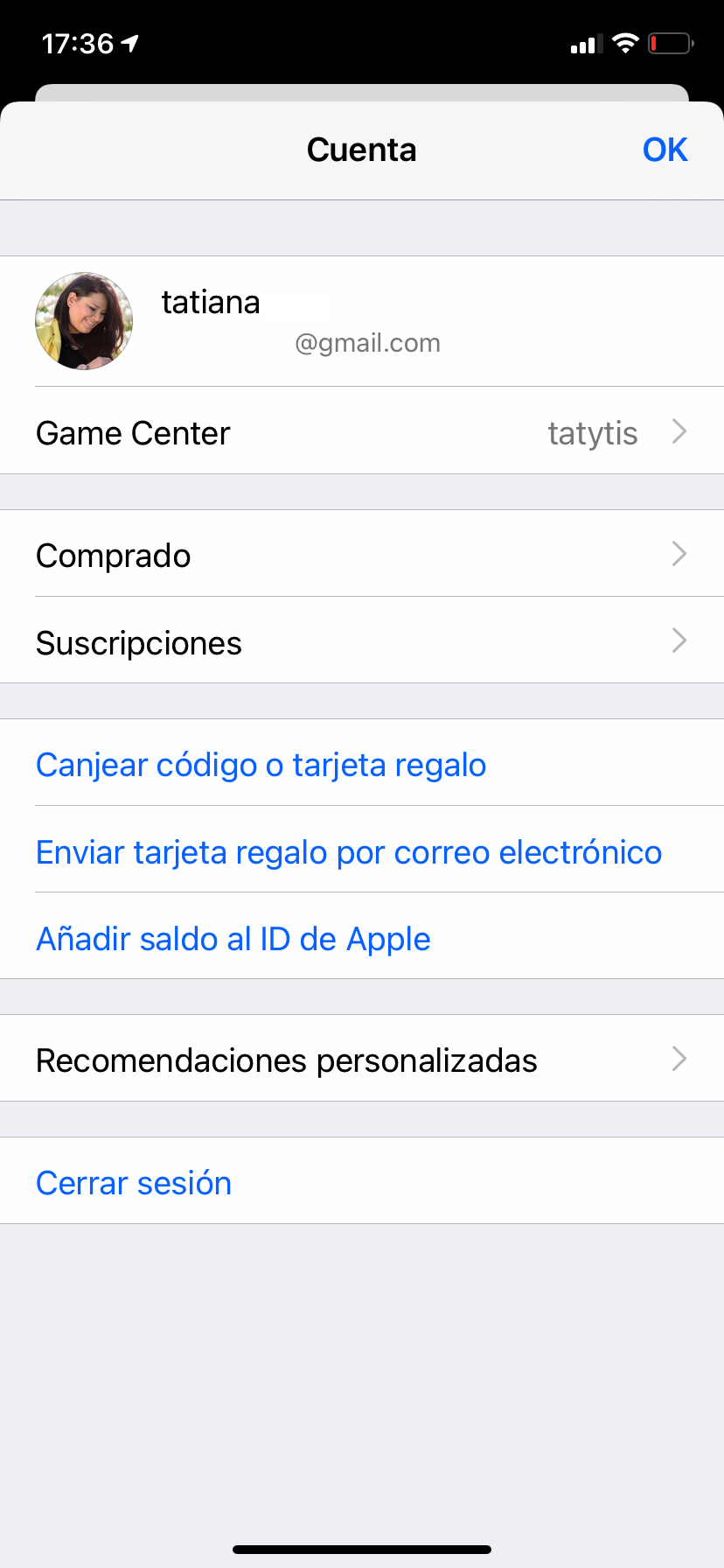
Task: Open Game Center settings for tatytis
Action: tap(362, 430)
